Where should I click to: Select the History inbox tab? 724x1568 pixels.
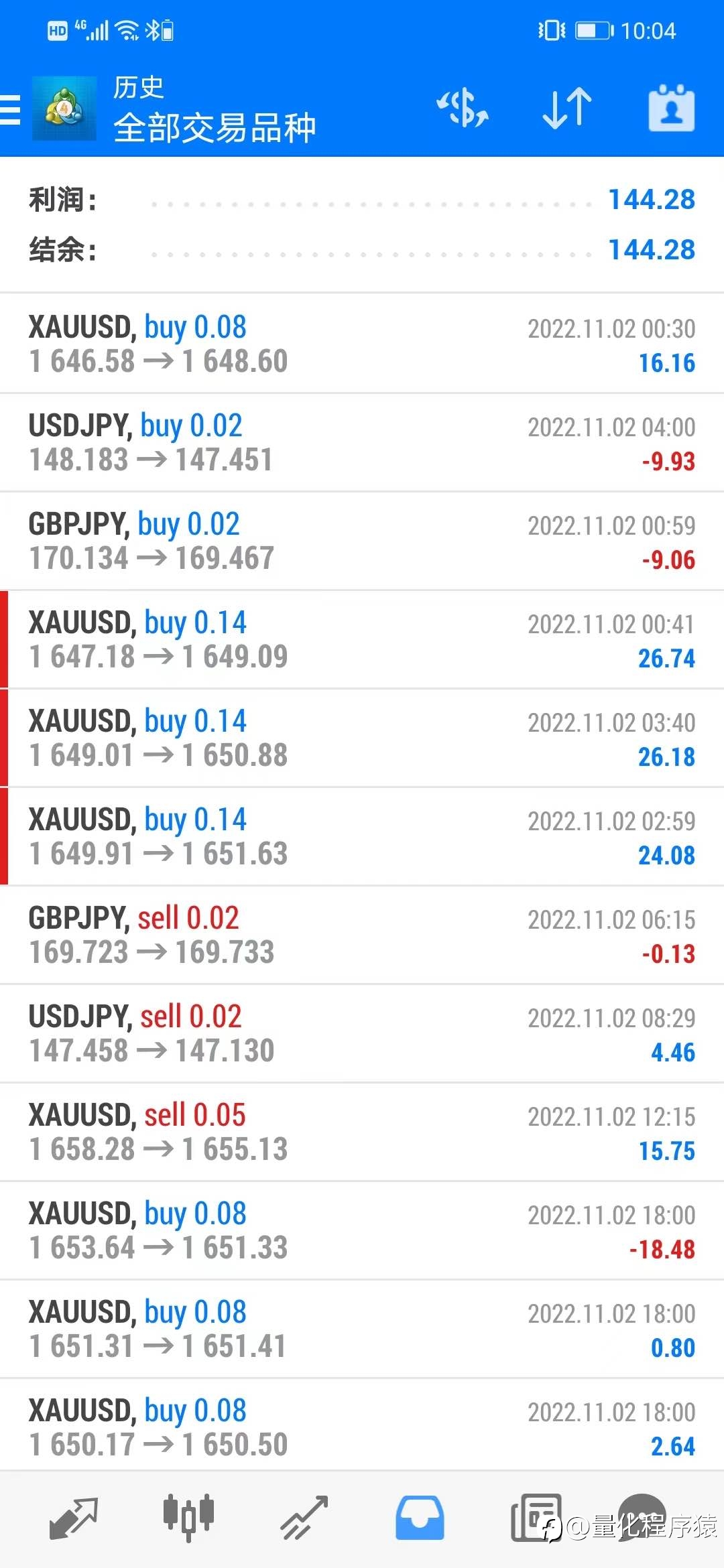[x=420, y=1517]
